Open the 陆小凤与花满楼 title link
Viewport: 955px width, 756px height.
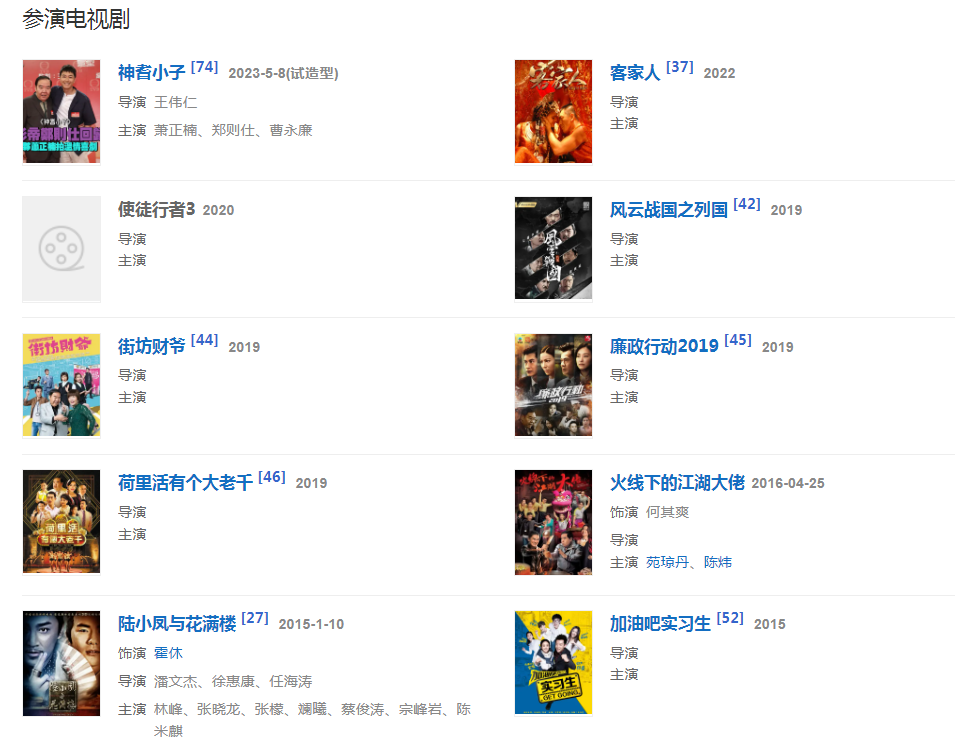[177, 624]
